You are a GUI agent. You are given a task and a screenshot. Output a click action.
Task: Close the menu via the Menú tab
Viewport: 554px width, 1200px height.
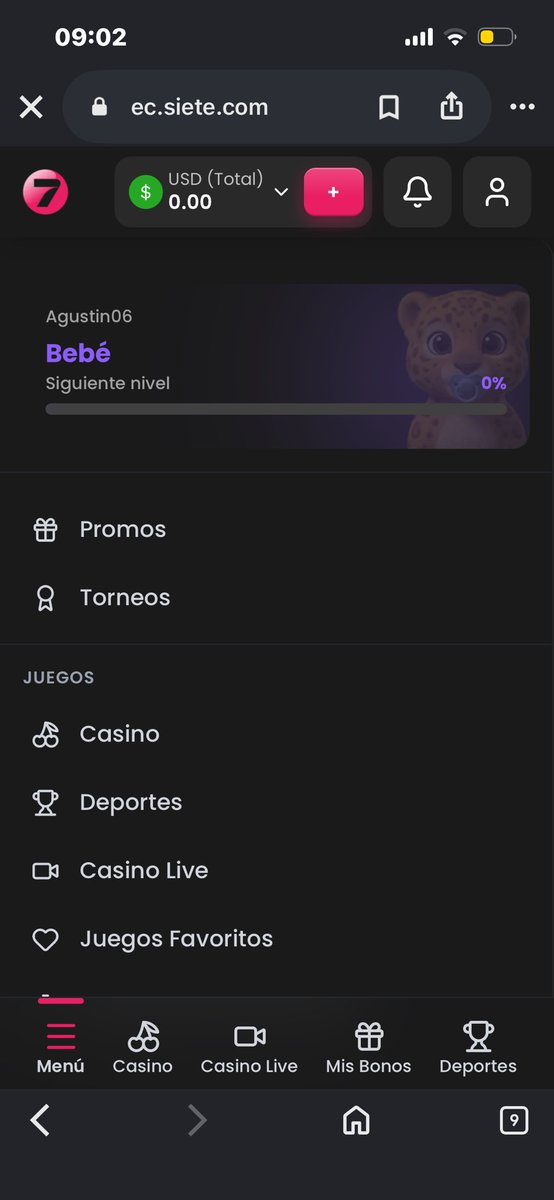(x=60, y=1048)
